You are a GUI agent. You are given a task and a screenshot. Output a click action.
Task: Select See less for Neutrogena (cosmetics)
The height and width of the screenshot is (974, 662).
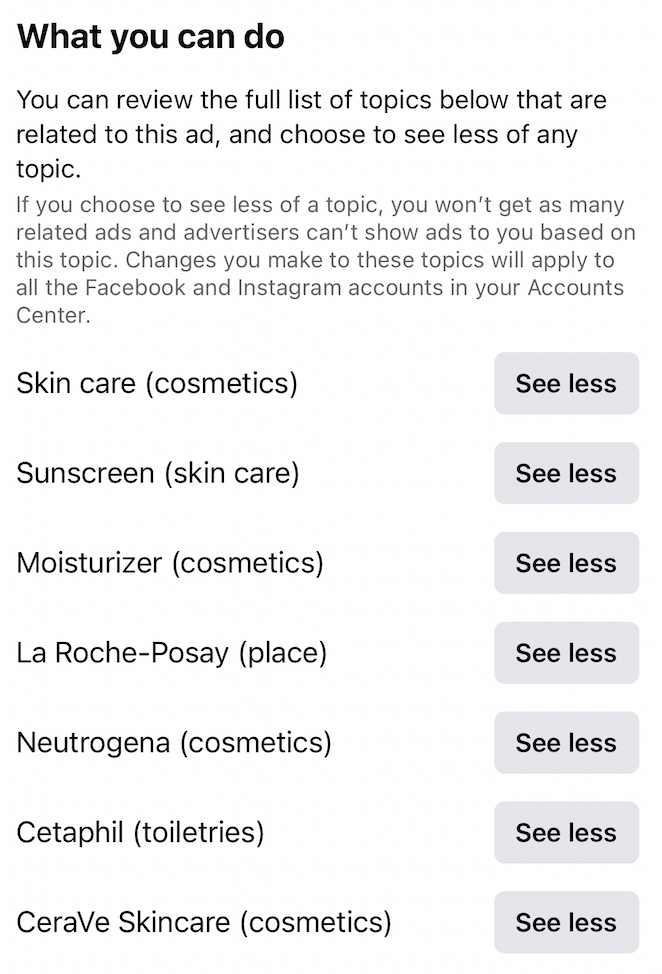coord(566,743)
